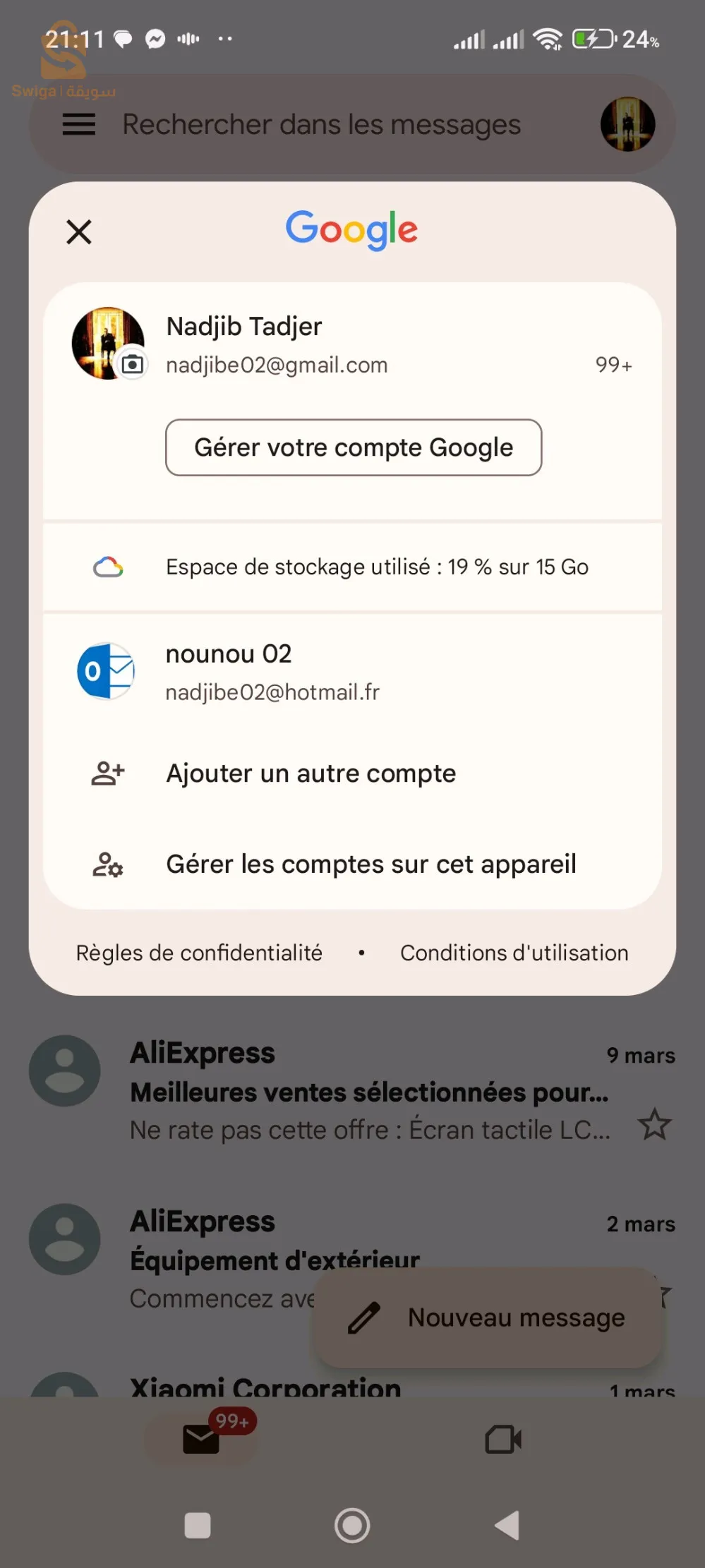Switch to the nounou 02 Hotmail account
Image resolution: width=705 pixels, height=1568 pixels.
tap(272, 671)
